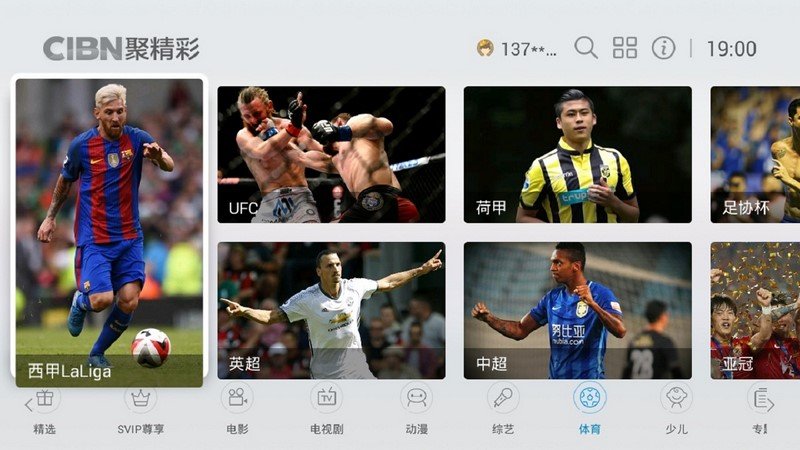The height and width of the screenshot is (450, 800).
Task: Select the 体育 tab
Action: 590,410
